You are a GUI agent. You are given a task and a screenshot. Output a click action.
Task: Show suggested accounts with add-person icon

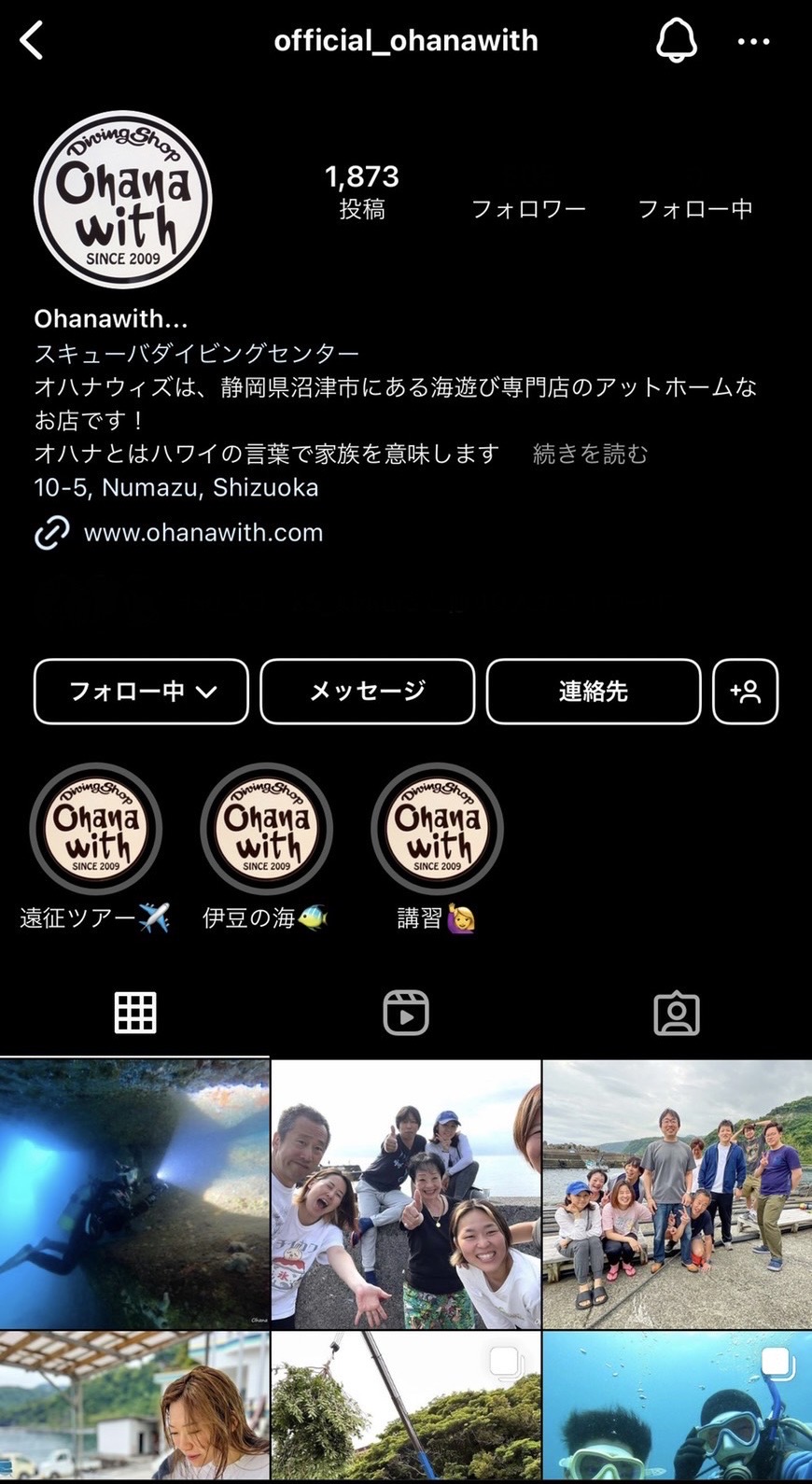click(x=745, y=692)
